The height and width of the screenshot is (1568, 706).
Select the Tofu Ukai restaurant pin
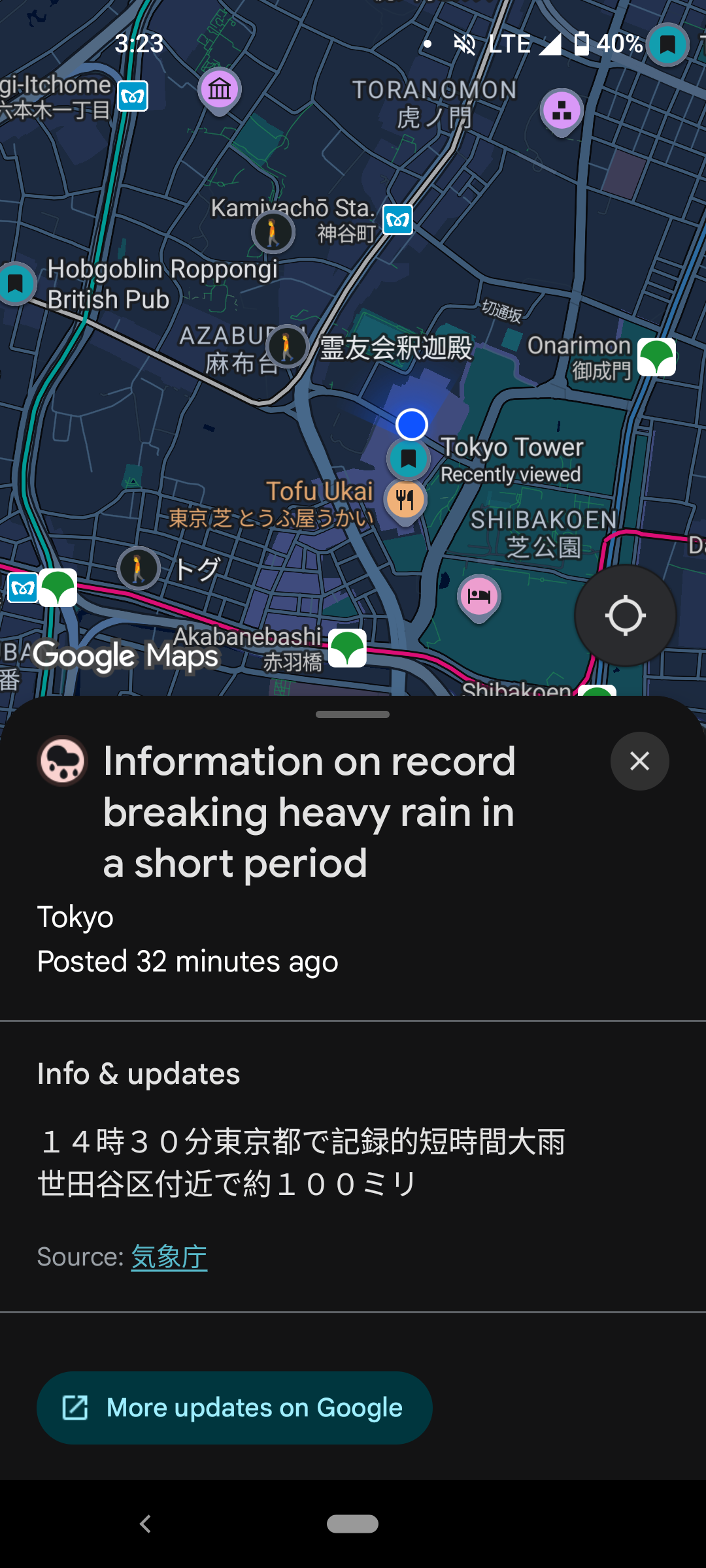(405, 501)
